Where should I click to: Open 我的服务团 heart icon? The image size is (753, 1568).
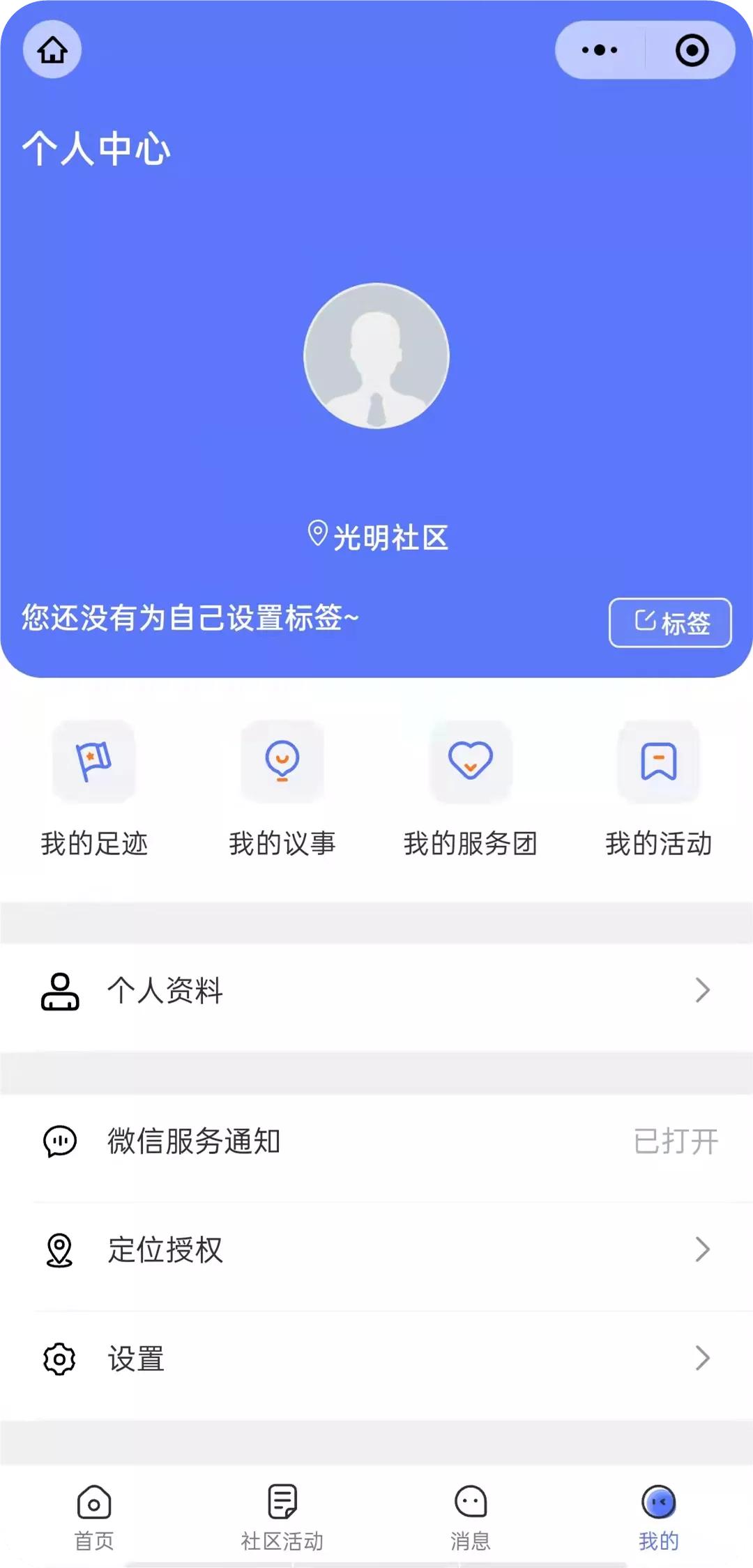click(x=471, y=762)
